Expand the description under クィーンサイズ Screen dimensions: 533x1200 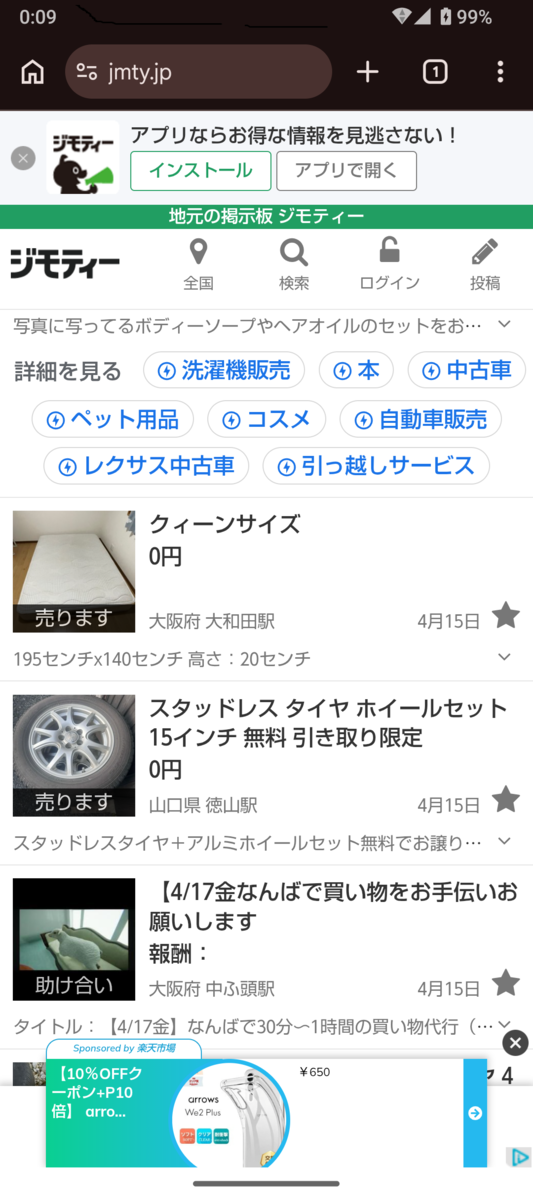(x=504, y=657)
